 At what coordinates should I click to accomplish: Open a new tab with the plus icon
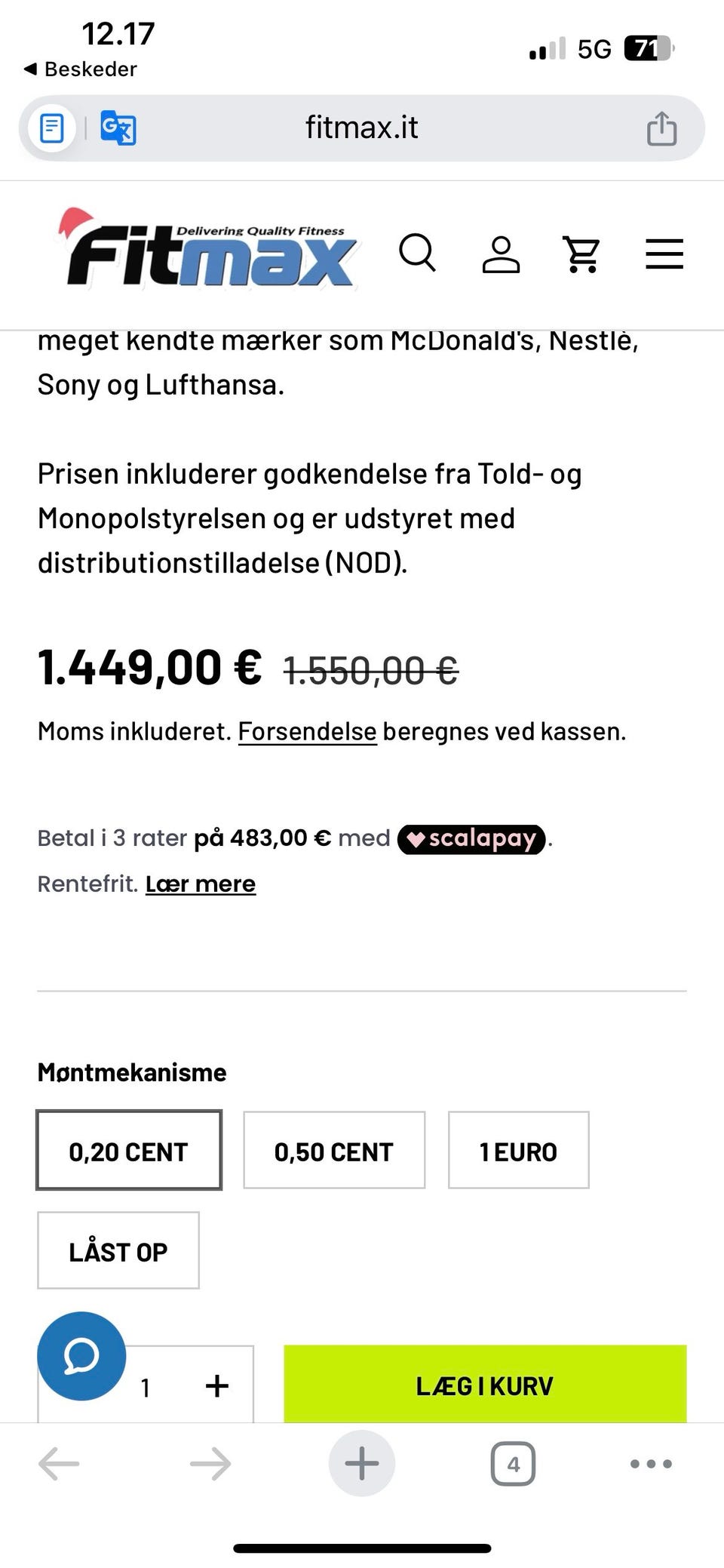pyautogui.click(x=361, y=1462)
